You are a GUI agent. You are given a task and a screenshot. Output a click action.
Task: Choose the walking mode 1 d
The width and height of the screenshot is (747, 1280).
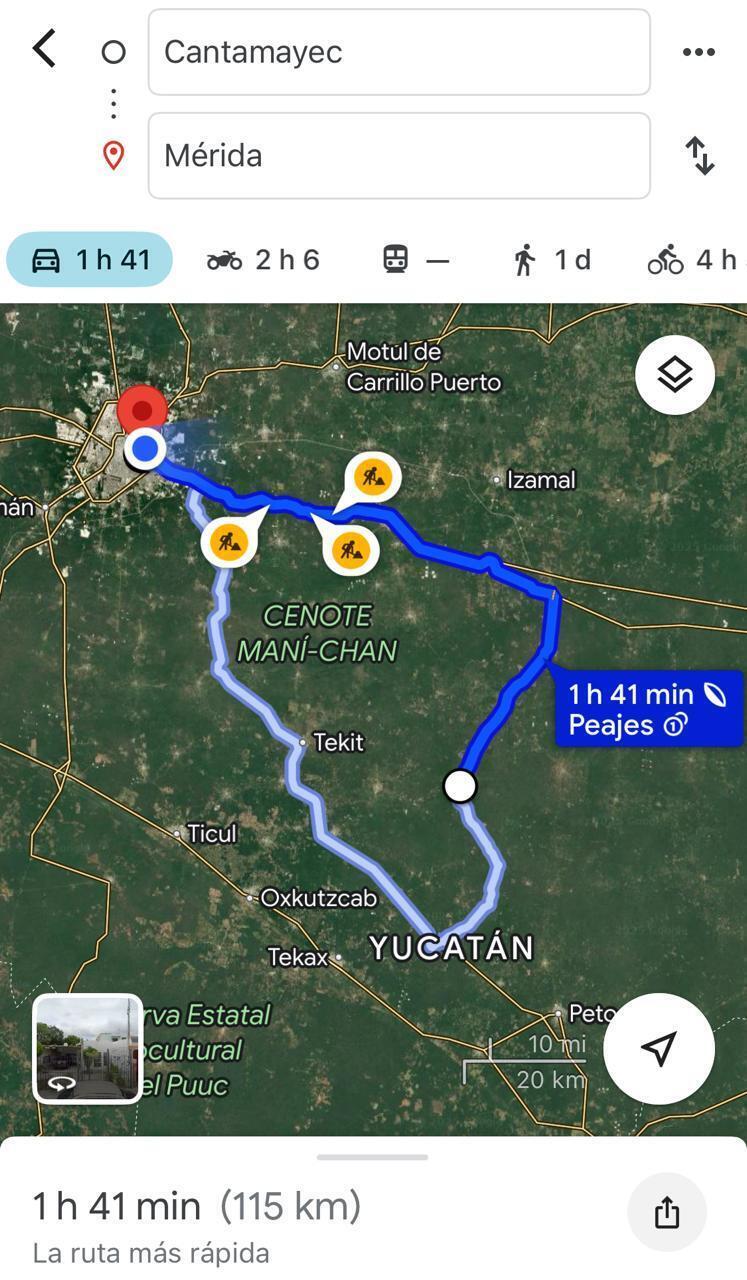pyautogui.click(x=551, y=260)
